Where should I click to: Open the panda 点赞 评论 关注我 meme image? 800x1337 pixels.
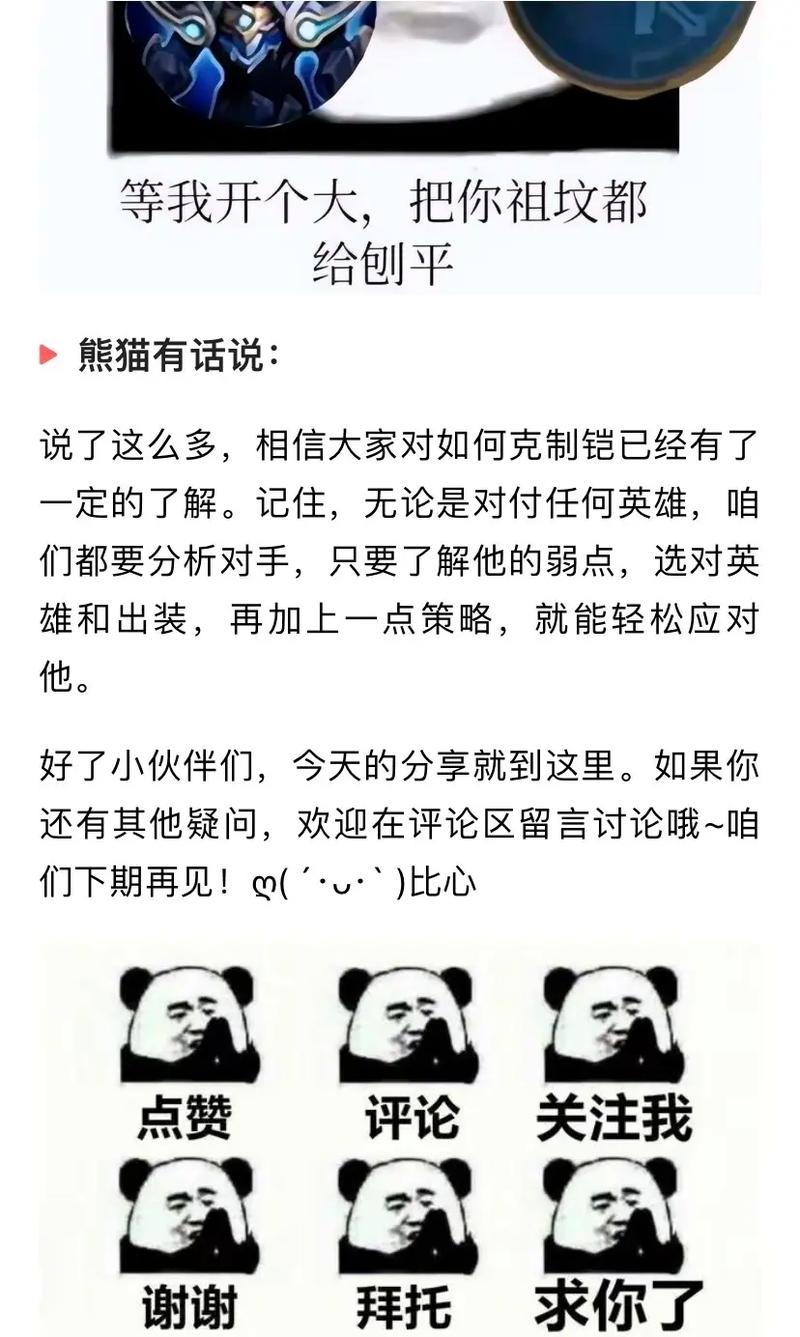pyautogui.click(x=400, y=1140)
